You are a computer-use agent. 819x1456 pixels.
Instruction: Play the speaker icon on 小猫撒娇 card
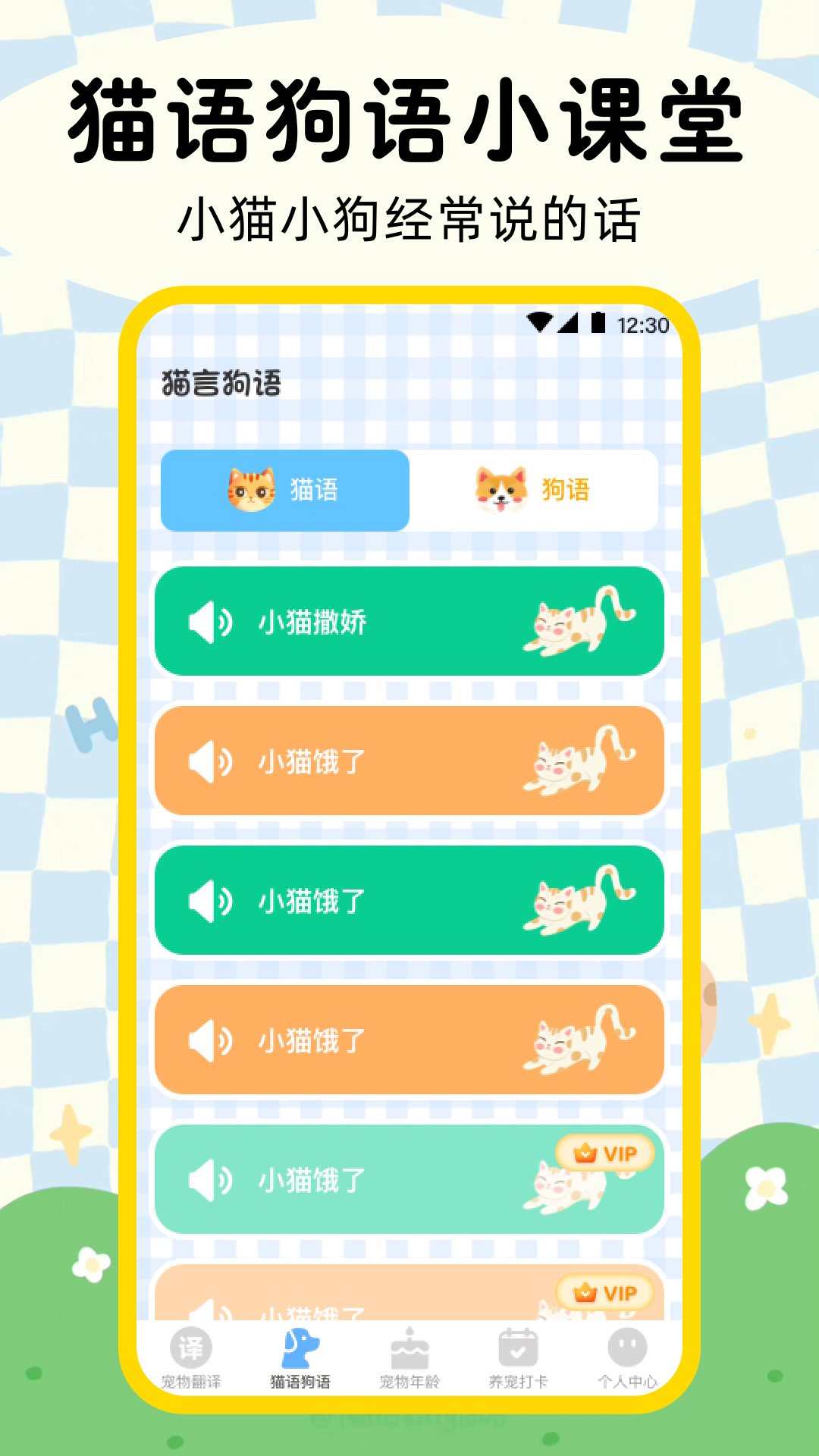tap(208, 622)
